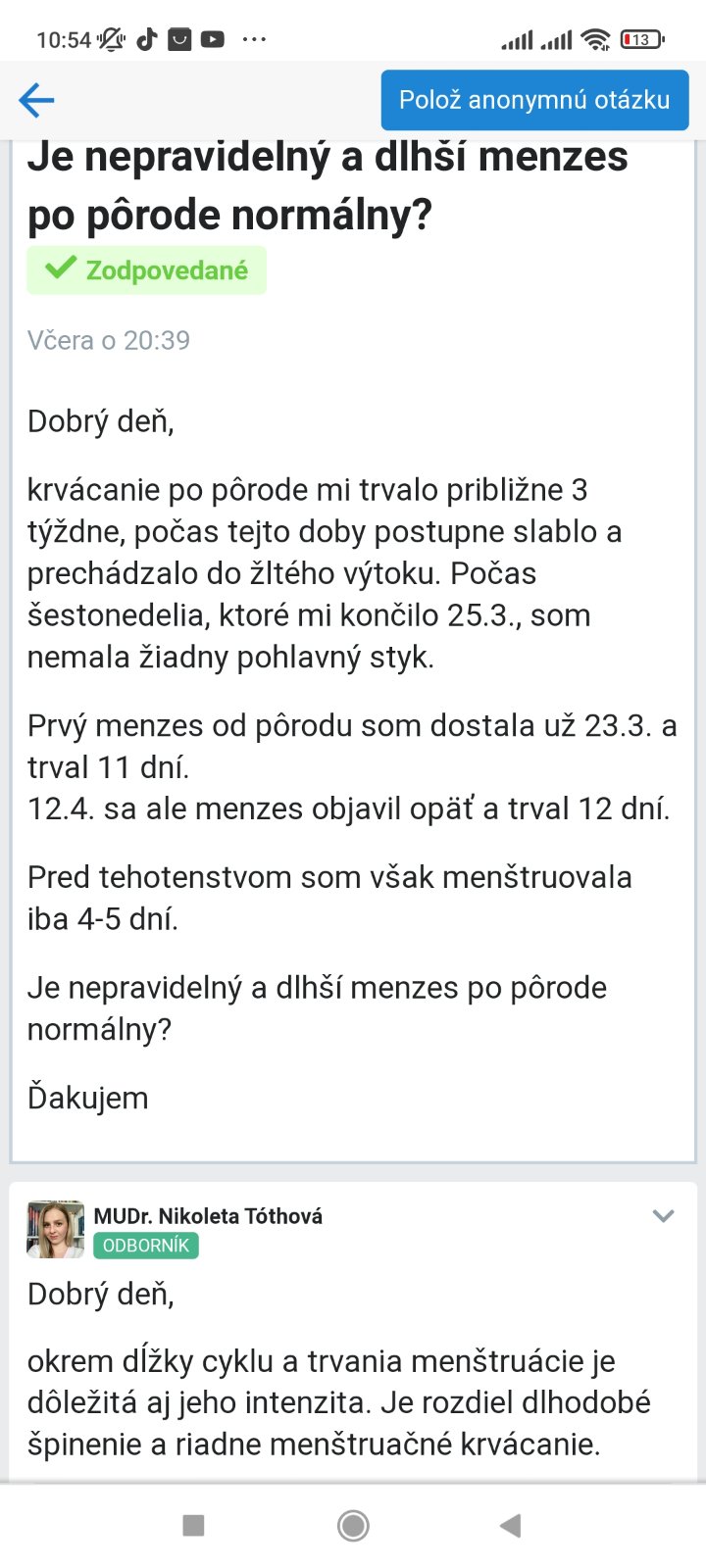The height and width of the screenshot is (1568, 706).
Task: Go back using the blue arrow
Action: (36, 100)
